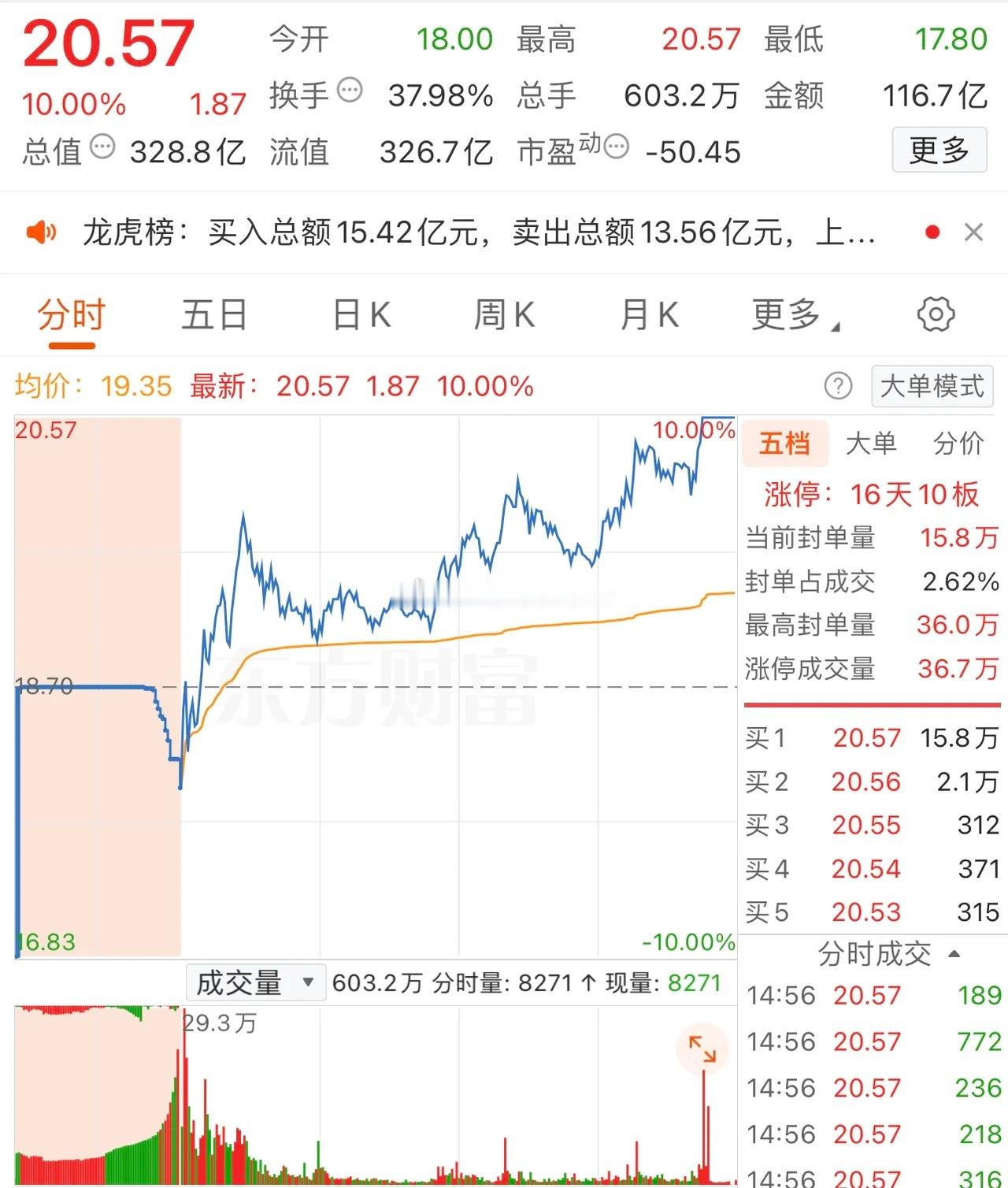Switch to the 五日 tab
1008x1188 pixels.
tap(214, 314)
